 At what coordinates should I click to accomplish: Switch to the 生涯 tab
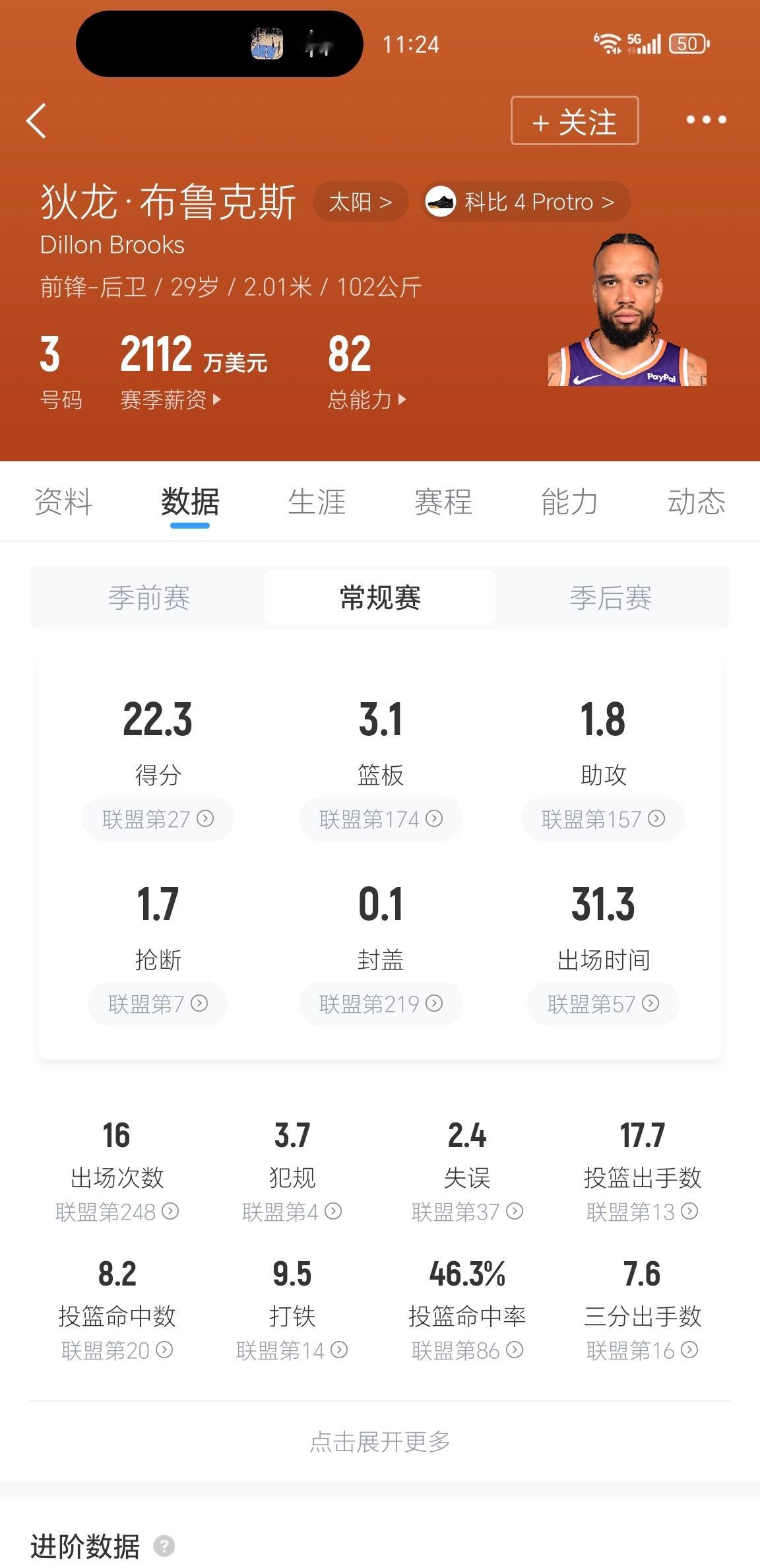tap(317, 502)
